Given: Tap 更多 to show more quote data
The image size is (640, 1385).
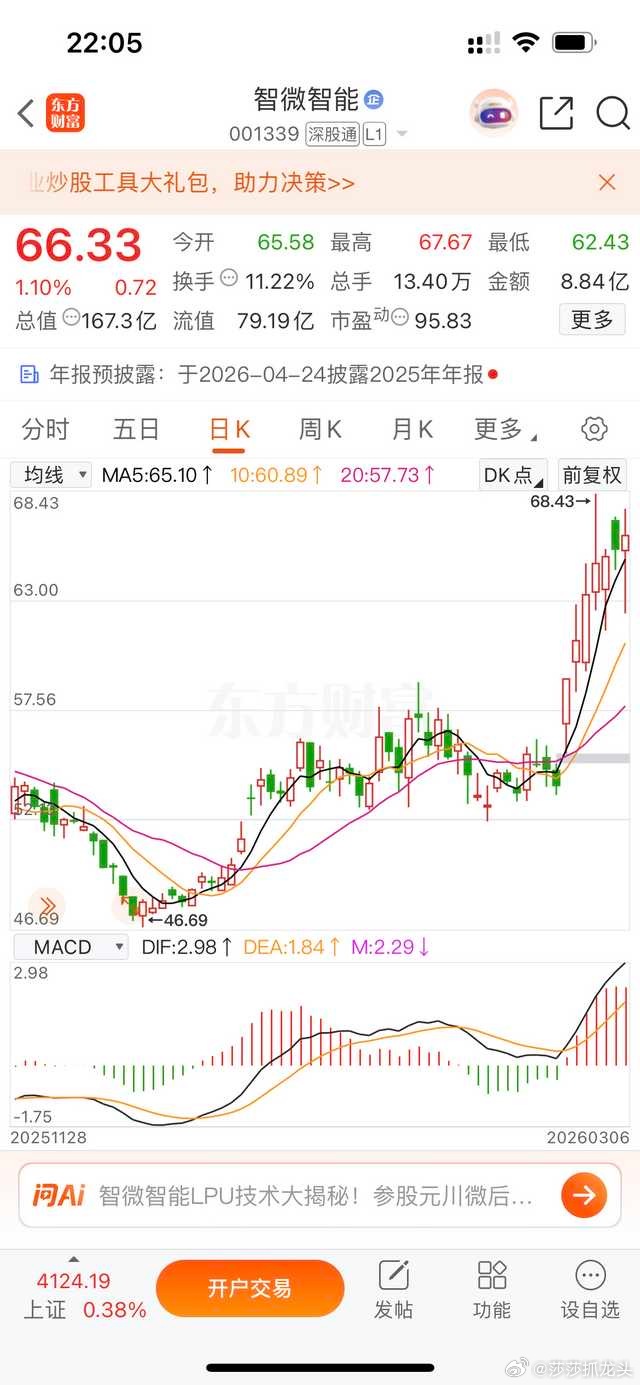Looking at the screenshot, I should [x=591, y=320].
